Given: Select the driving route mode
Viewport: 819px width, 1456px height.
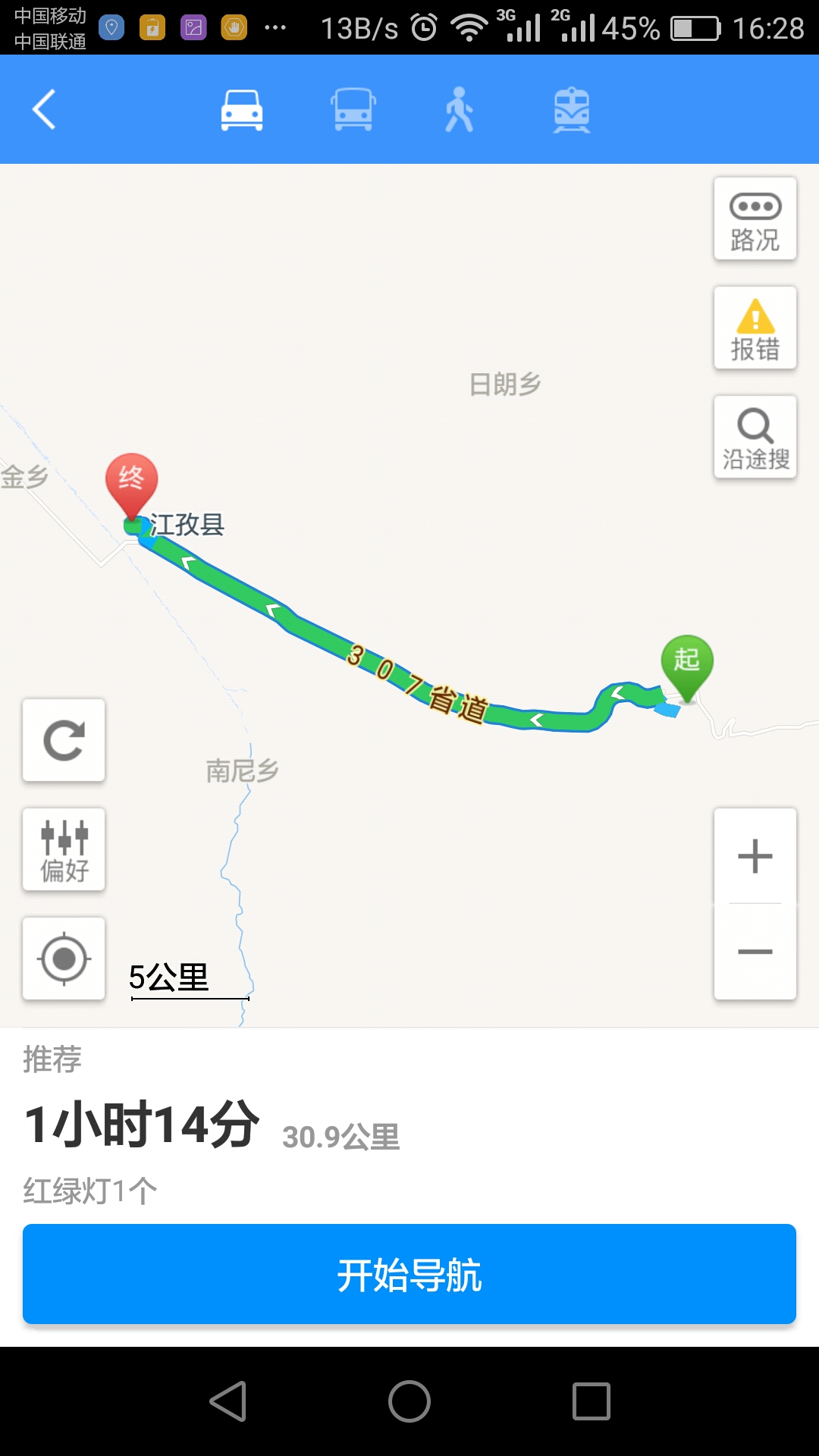Looking at the screenshot, I should (x=242, y=110).
